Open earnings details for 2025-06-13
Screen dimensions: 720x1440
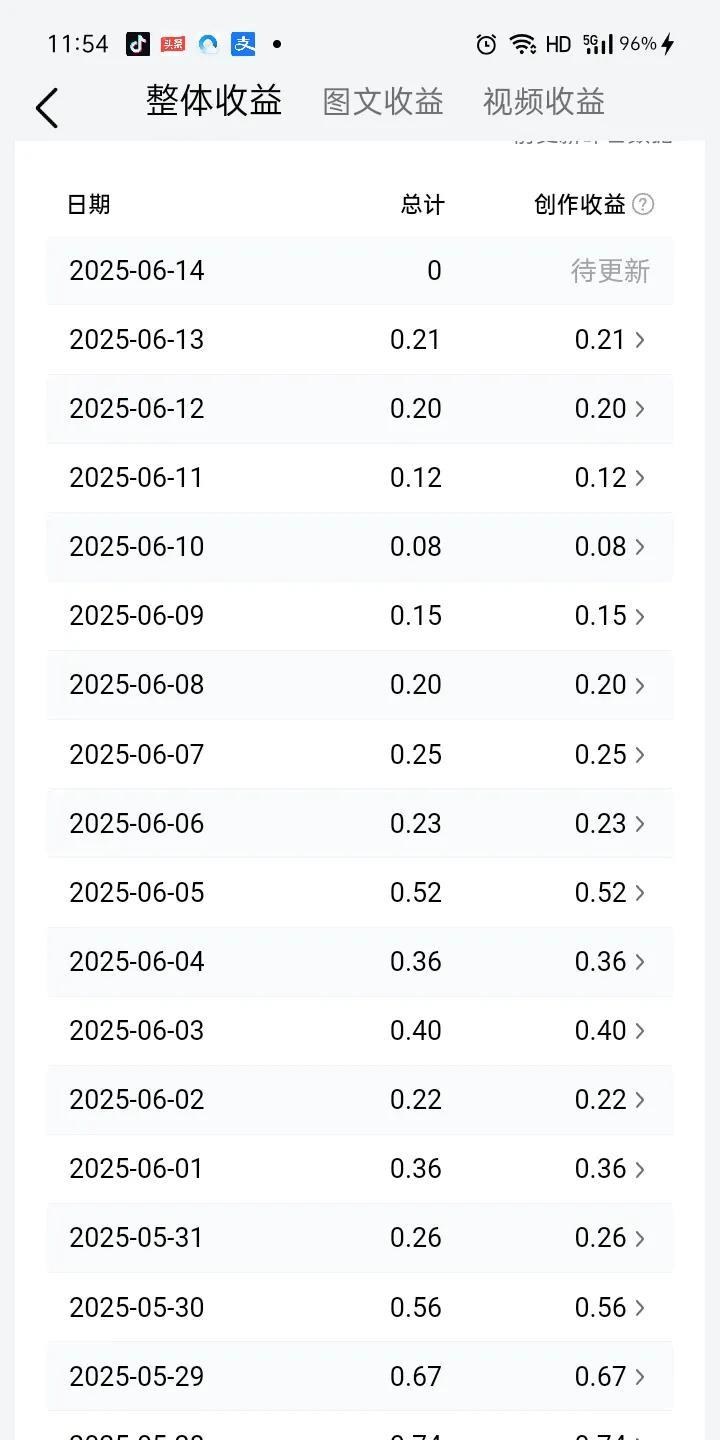(360, 340)
